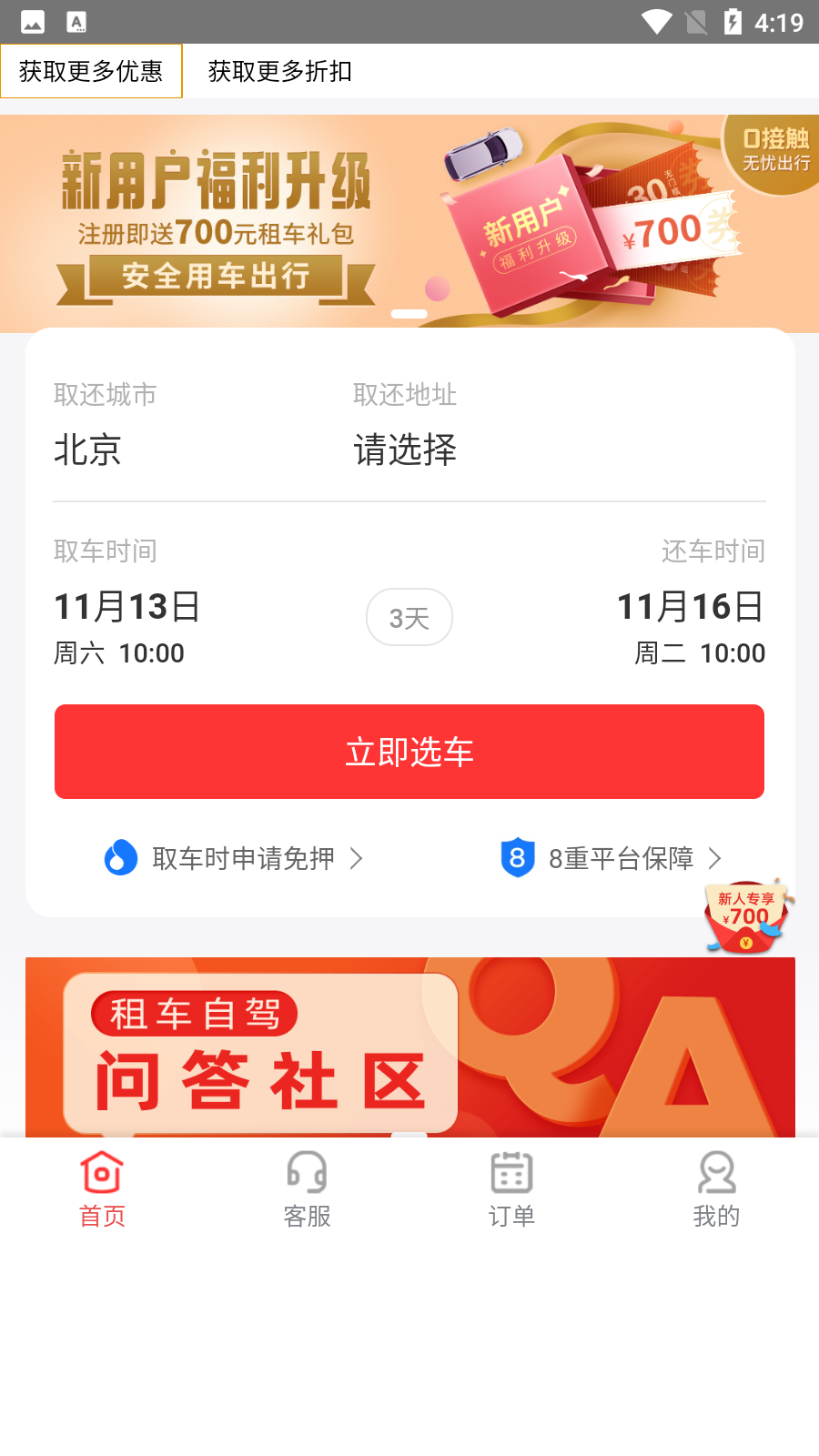Switch to the 获取更多优惠 tab
819x1456 pixels.
(91, 71)
